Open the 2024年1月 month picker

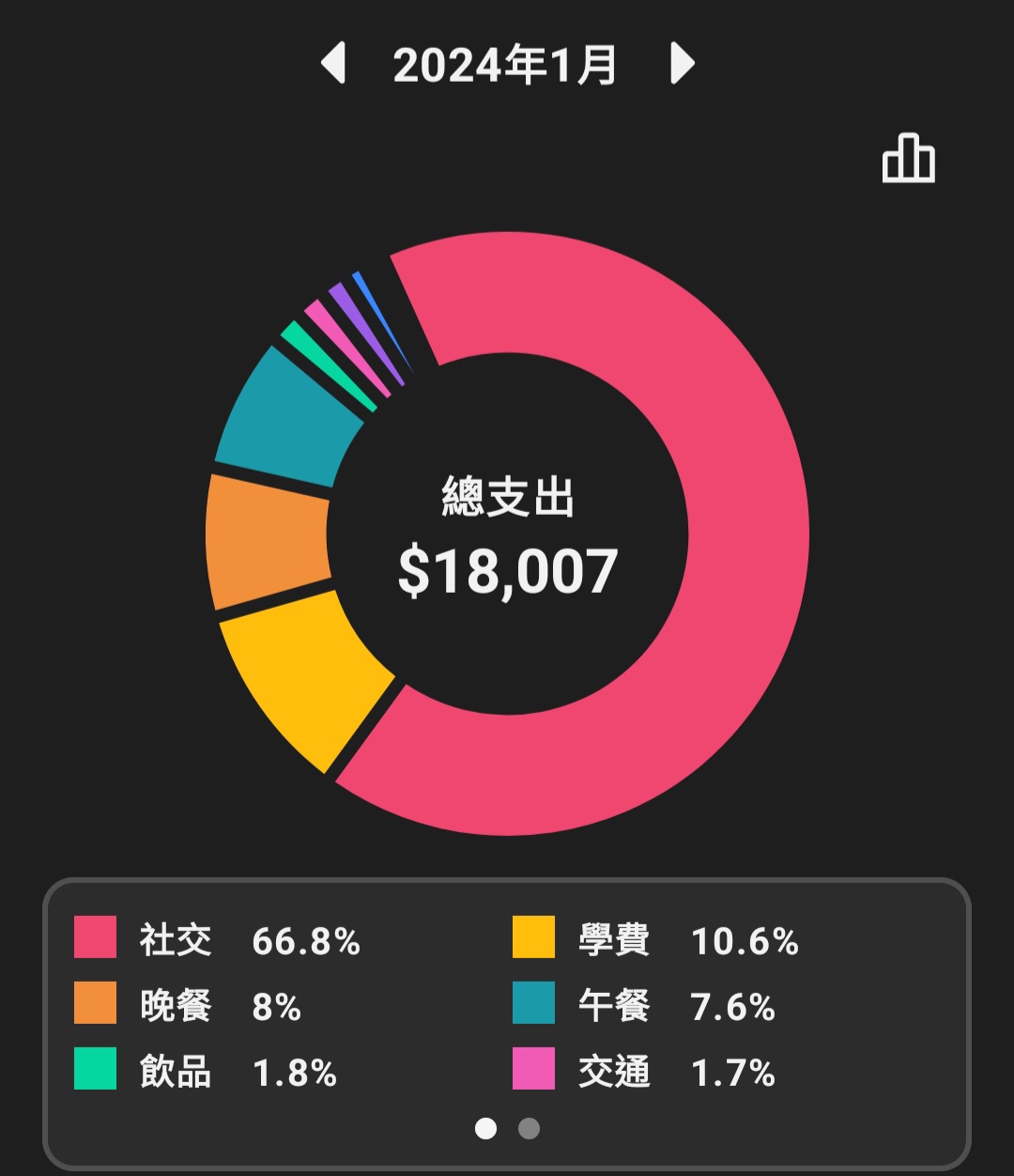(505, 66)
